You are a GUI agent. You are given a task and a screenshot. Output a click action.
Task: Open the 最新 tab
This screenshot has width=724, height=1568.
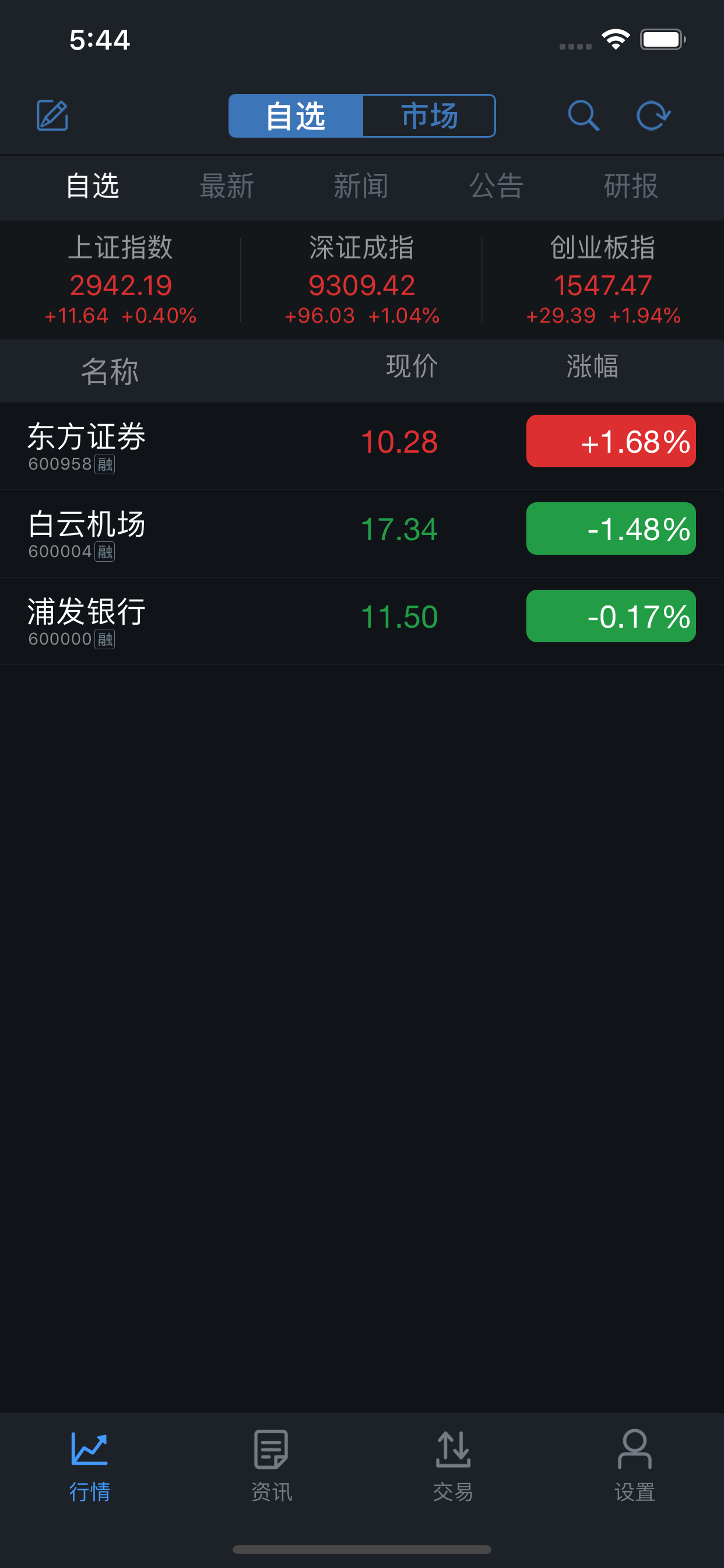[x=226, y=187]
